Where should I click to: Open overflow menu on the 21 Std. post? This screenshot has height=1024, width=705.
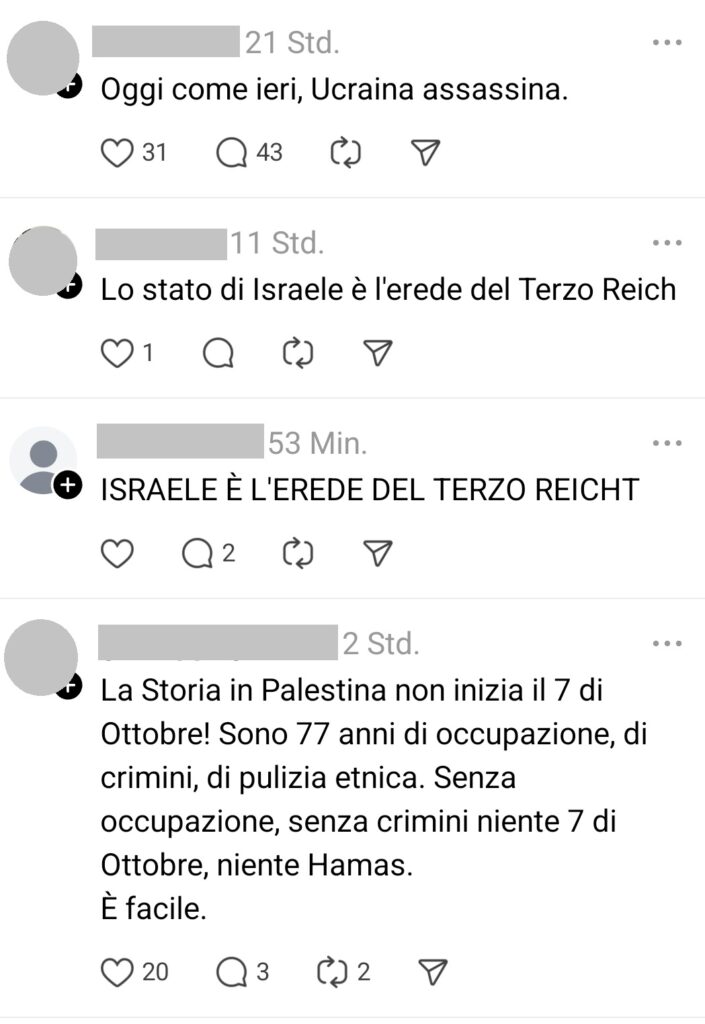pyautogui.click(x=666, y=43)
